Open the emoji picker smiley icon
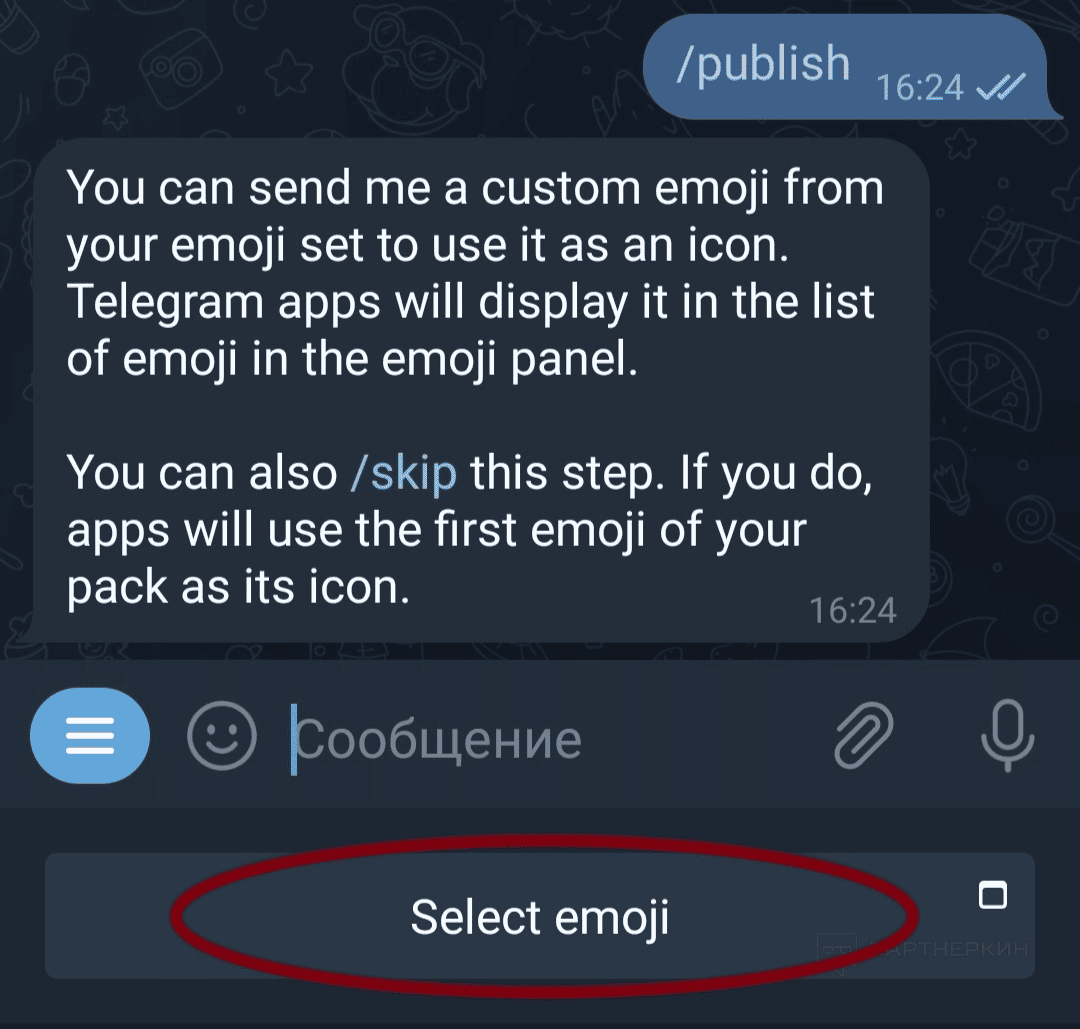The image size is (1080, 1029). pyautogui.click(x=222, y=737)
